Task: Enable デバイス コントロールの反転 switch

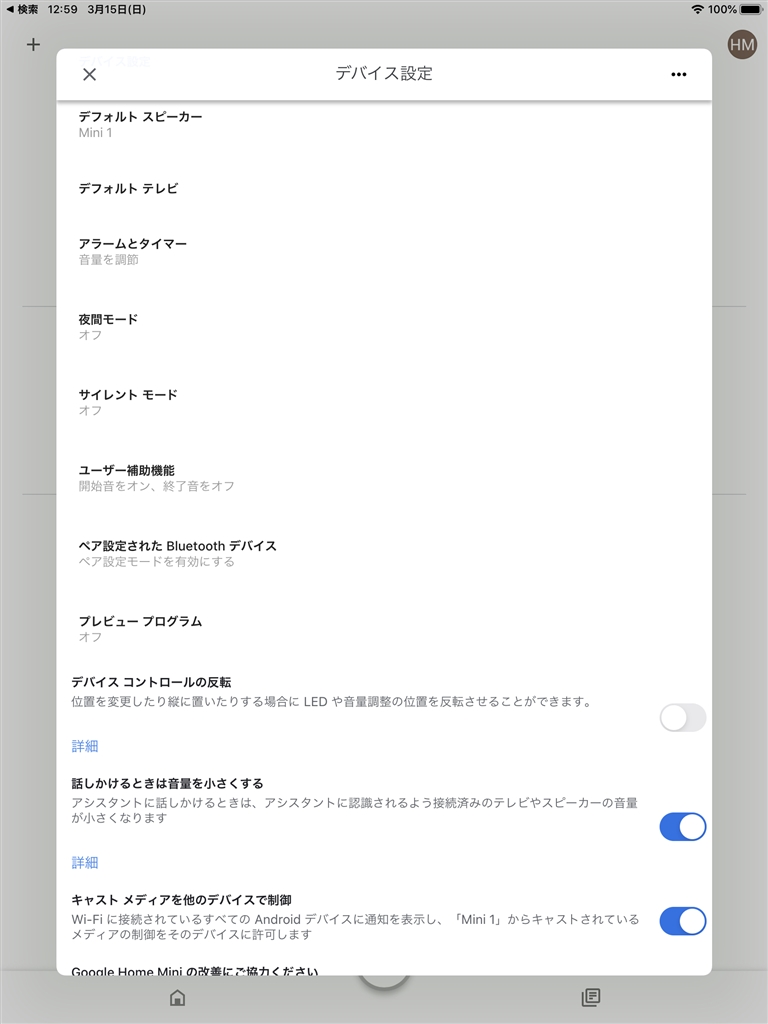Action: point(682,717)
